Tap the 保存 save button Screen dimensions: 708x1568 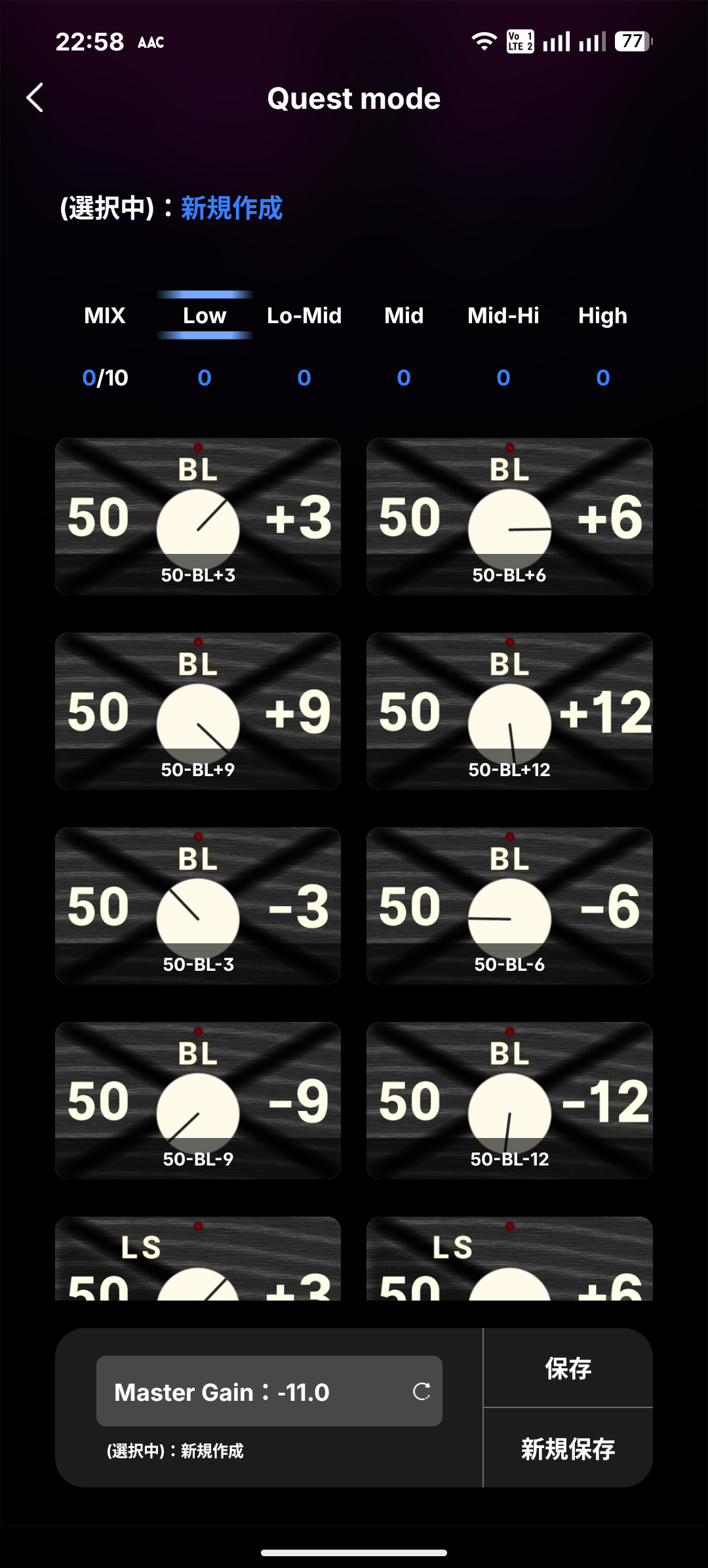568,1369
